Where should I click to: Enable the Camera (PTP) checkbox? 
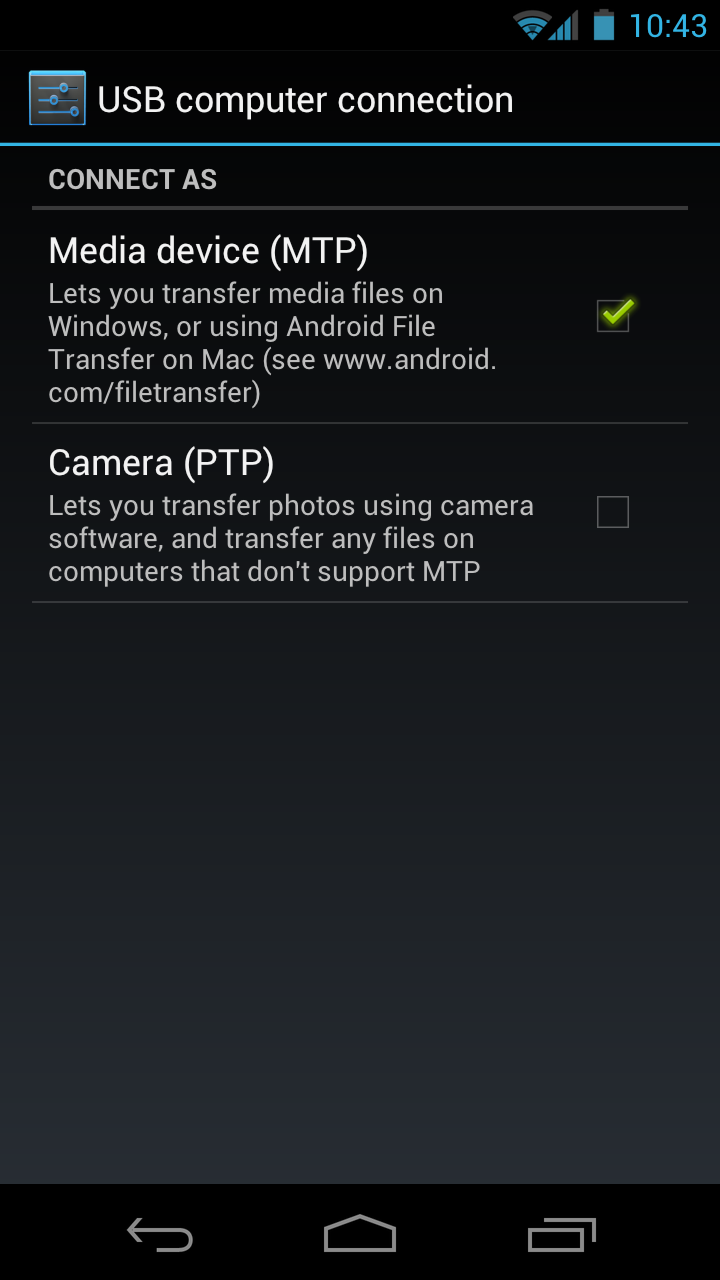click(x=613, y=512)
